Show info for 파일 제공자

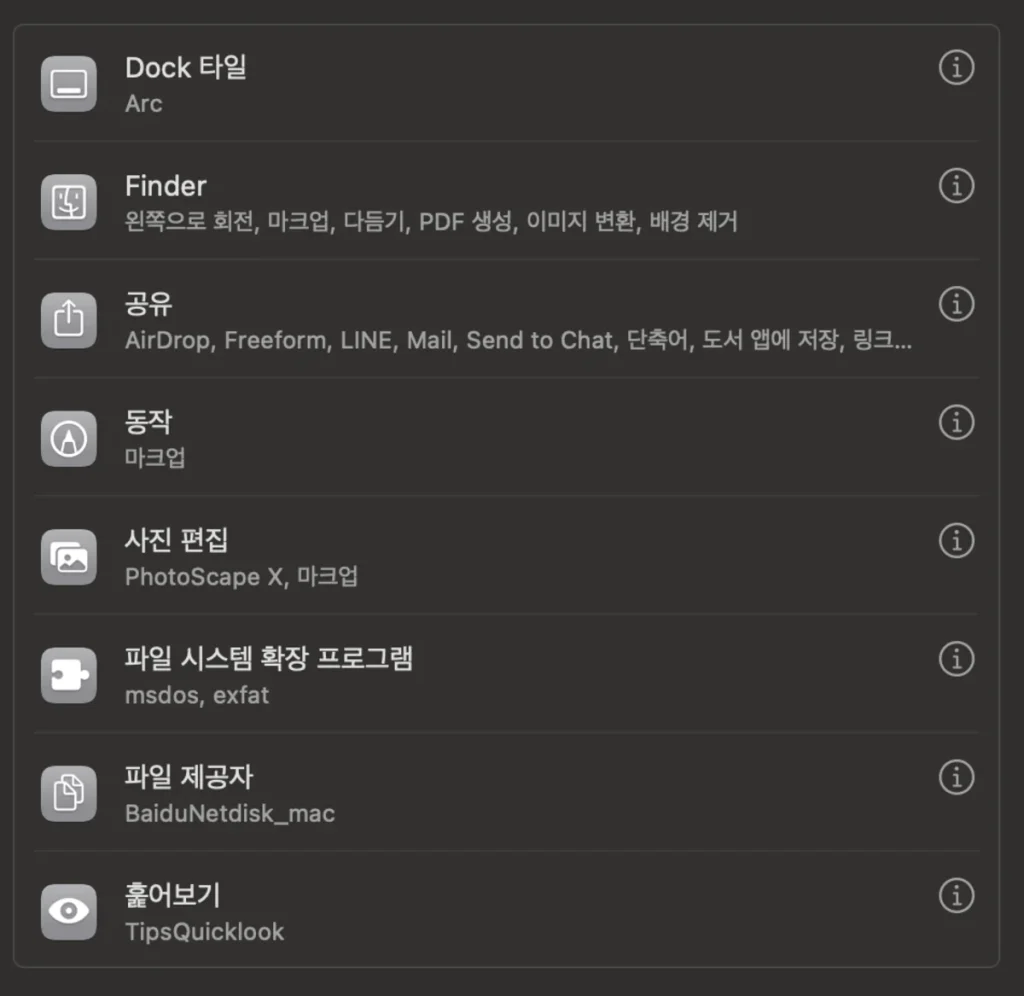point(956,777)
